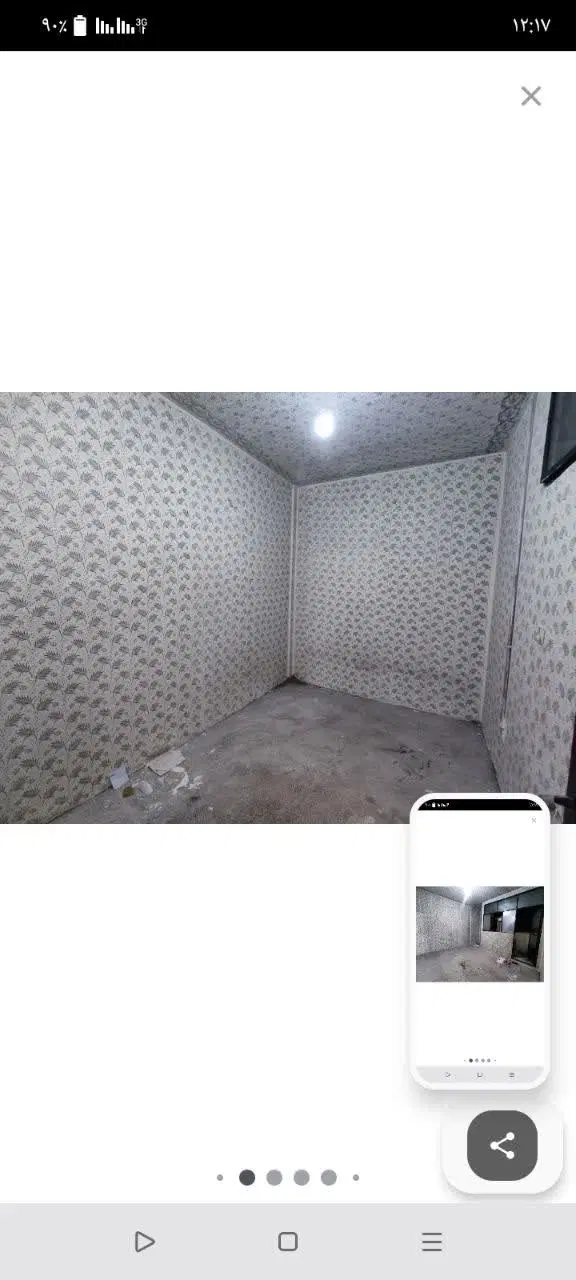Open the floating screenshot preview thumbnail
576x1280 pixels.
click(480, 940)
